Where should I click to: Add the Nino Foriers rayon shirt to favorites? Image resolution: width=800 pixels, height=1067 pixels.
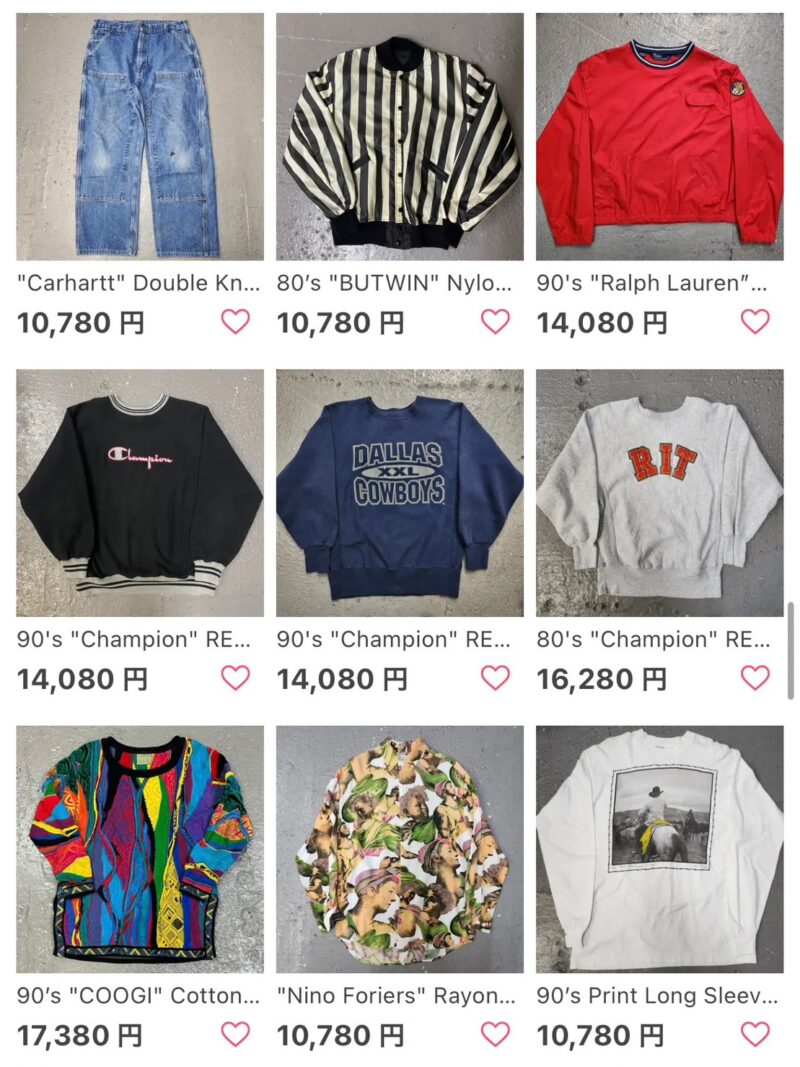click(x=495, y=1034)
